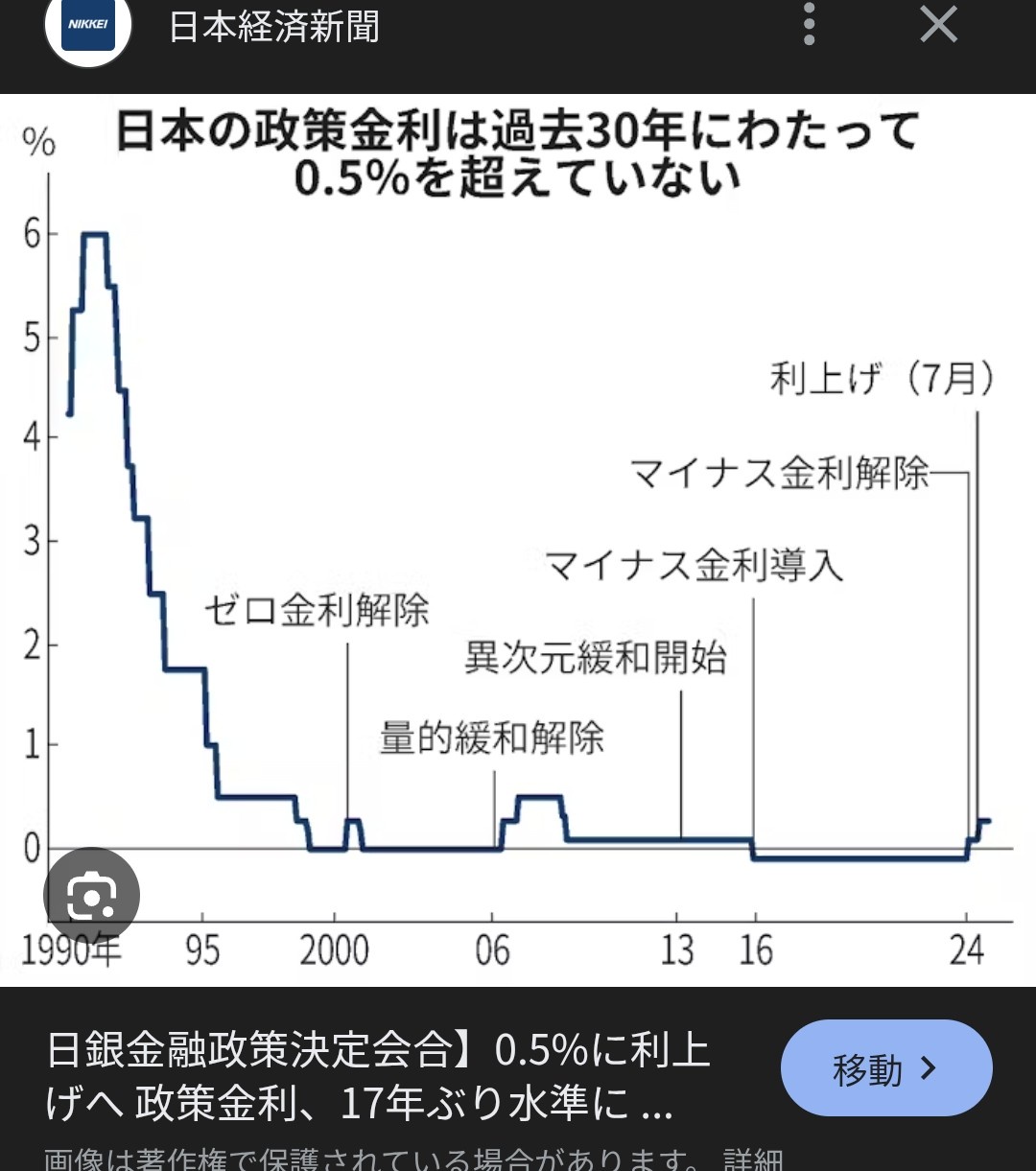Open the three-dot overflow menu
The width and height of the screenshot is (1036, 1171).
[810, 24]
